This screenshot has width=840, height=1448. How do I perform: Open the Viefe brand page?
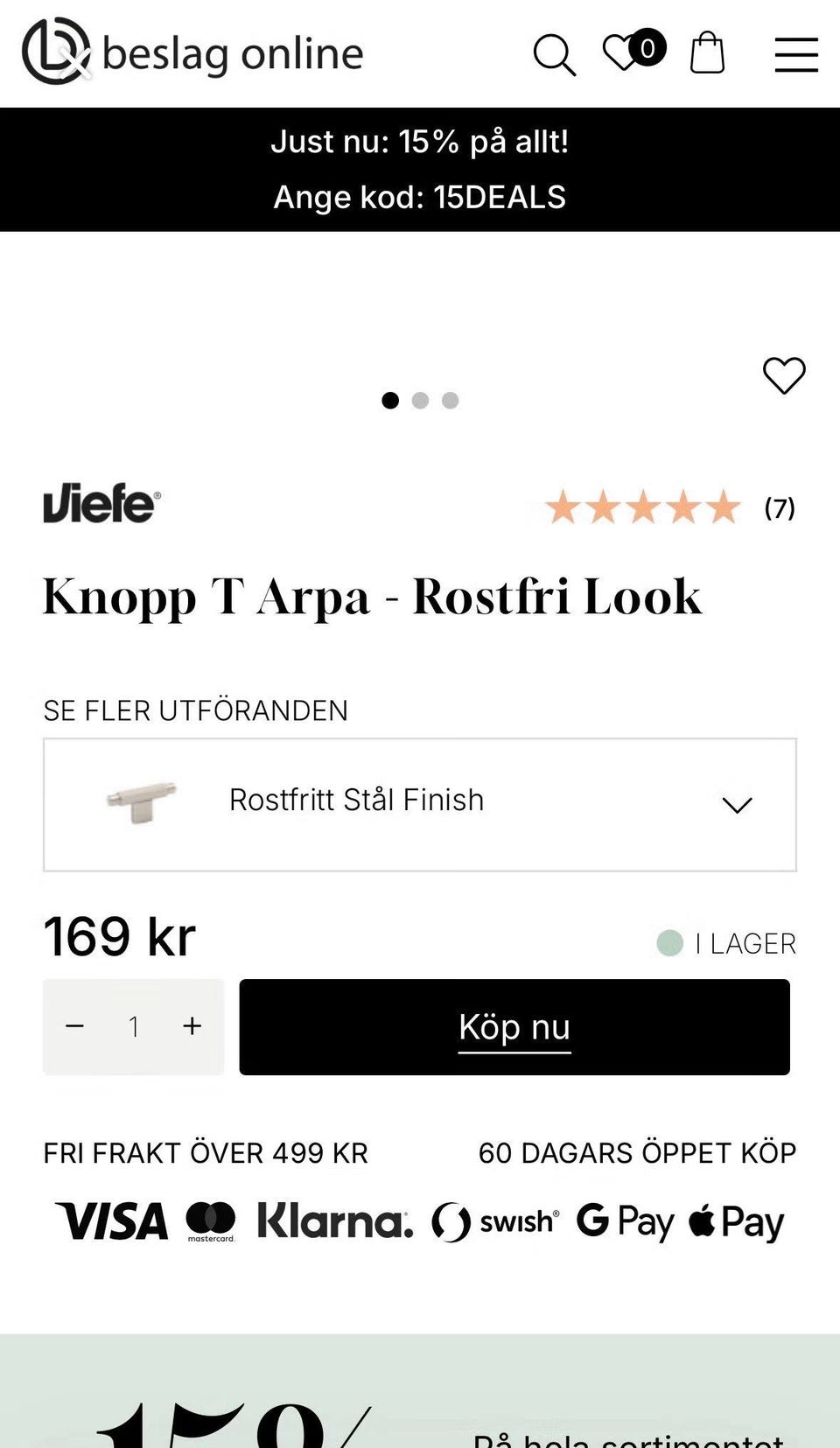click(101, 503)
